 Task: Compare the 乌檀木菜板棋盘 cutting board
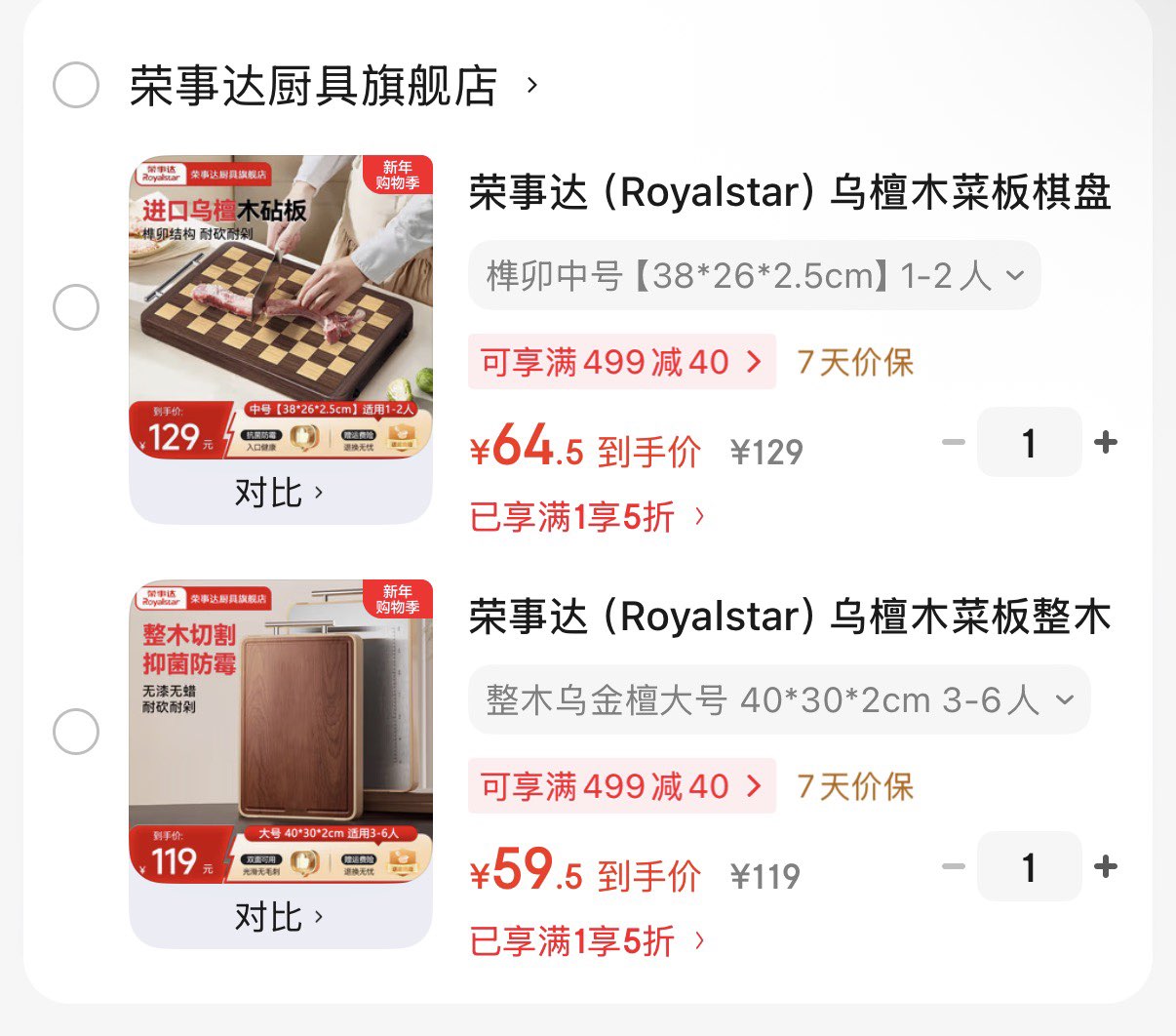[x=279, y=494]
